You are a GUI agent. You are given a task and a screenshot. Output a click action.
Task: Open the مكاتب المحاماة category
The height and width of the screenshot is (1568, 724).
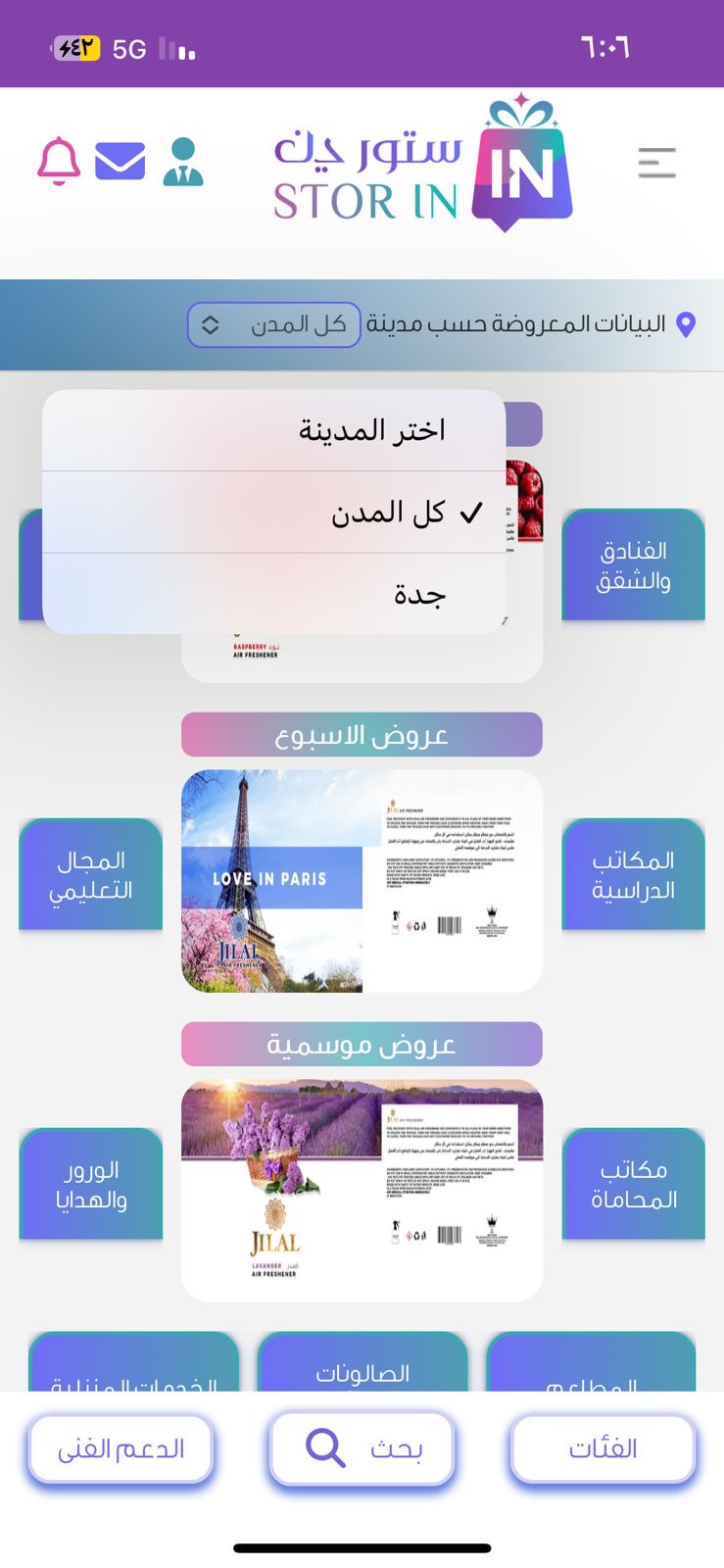click(x=633, y=1184)
